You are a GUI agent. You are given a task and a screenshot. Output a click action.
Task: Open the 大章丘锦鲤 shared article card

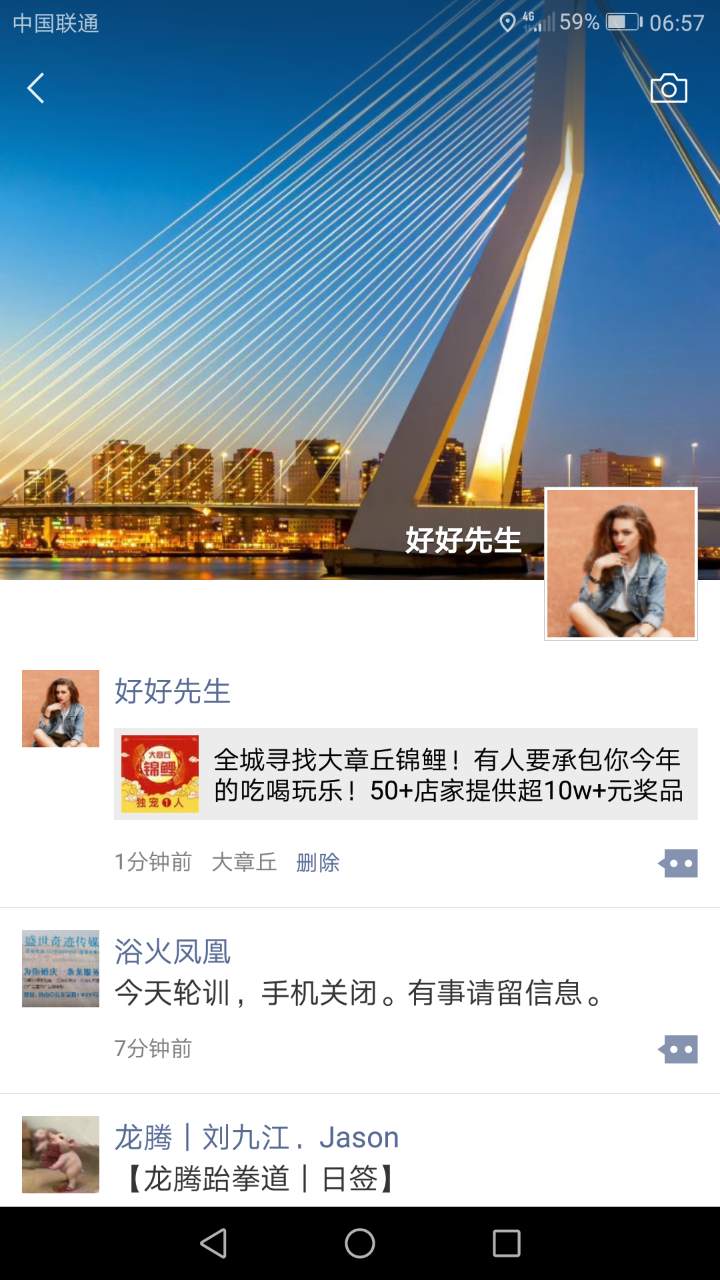tap(406, 774)
